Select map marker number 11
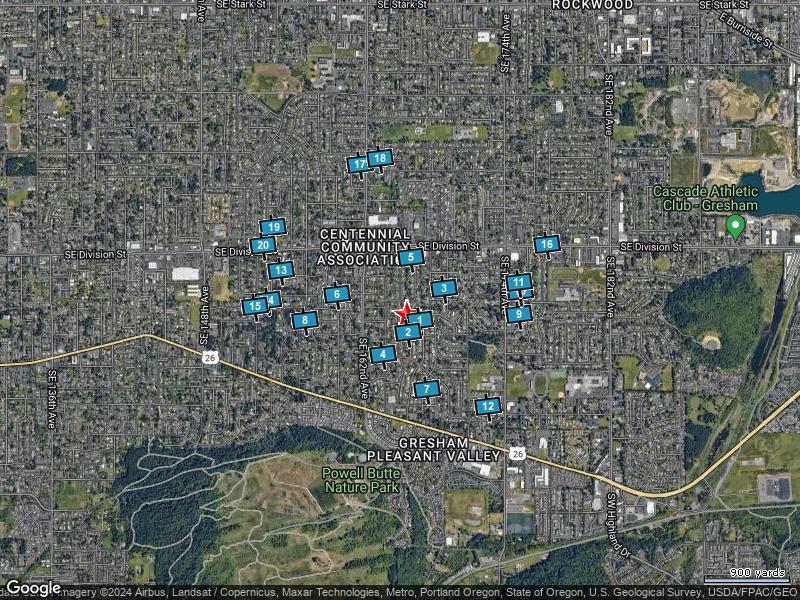Viewport: 800px width, 600px height. pyautogui.click(x=518, y=282)
